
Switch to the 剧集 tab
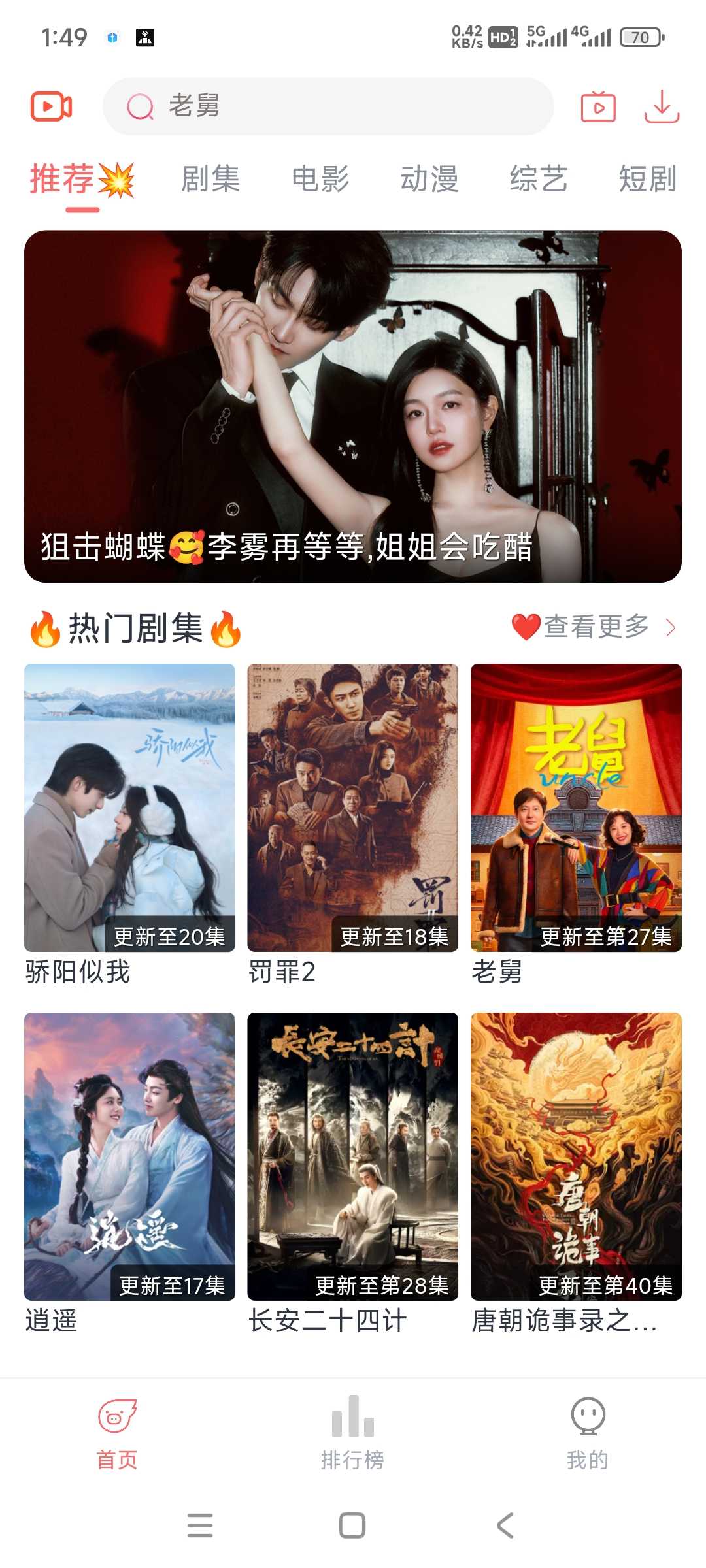coord(210,179)
